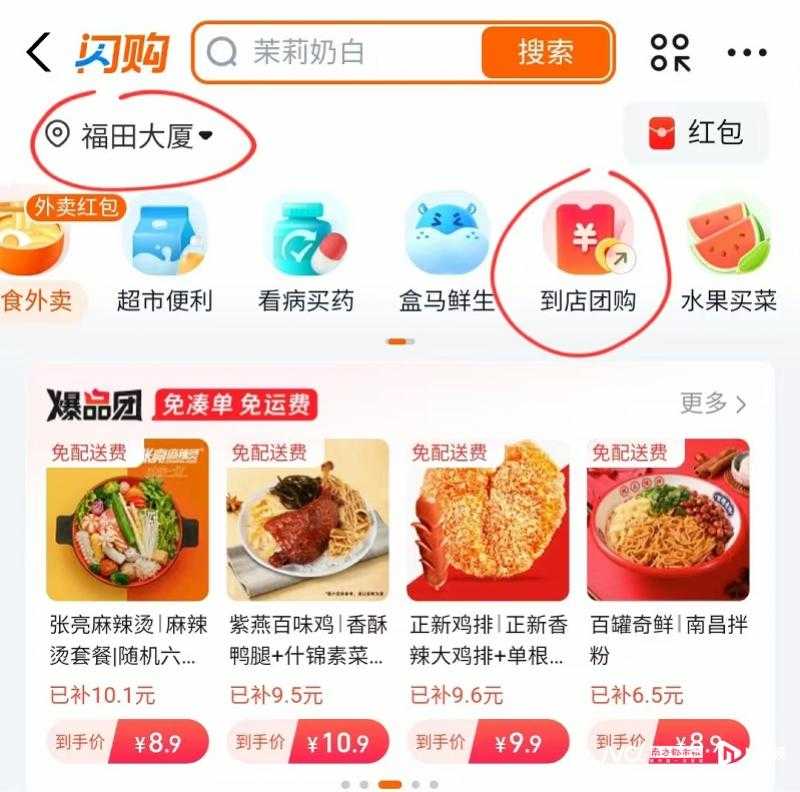The height and width of the screenshot is (792, 800).
Task: Enter 到店团购 group buying
Action: tap(588, 255)
